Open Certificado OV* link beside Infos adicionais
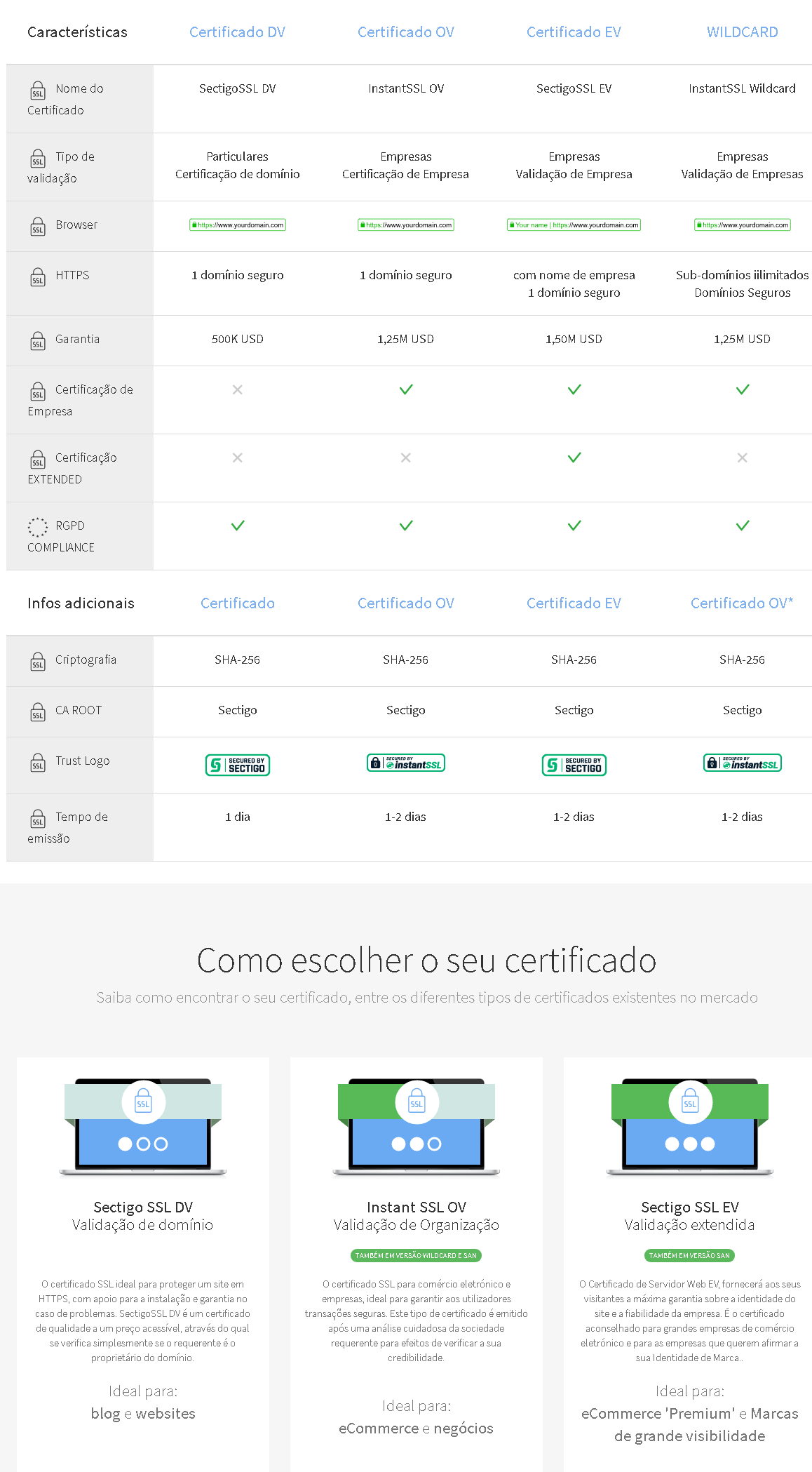The width and height of the screenshot is (812, 1472). [x=742, y=603]
